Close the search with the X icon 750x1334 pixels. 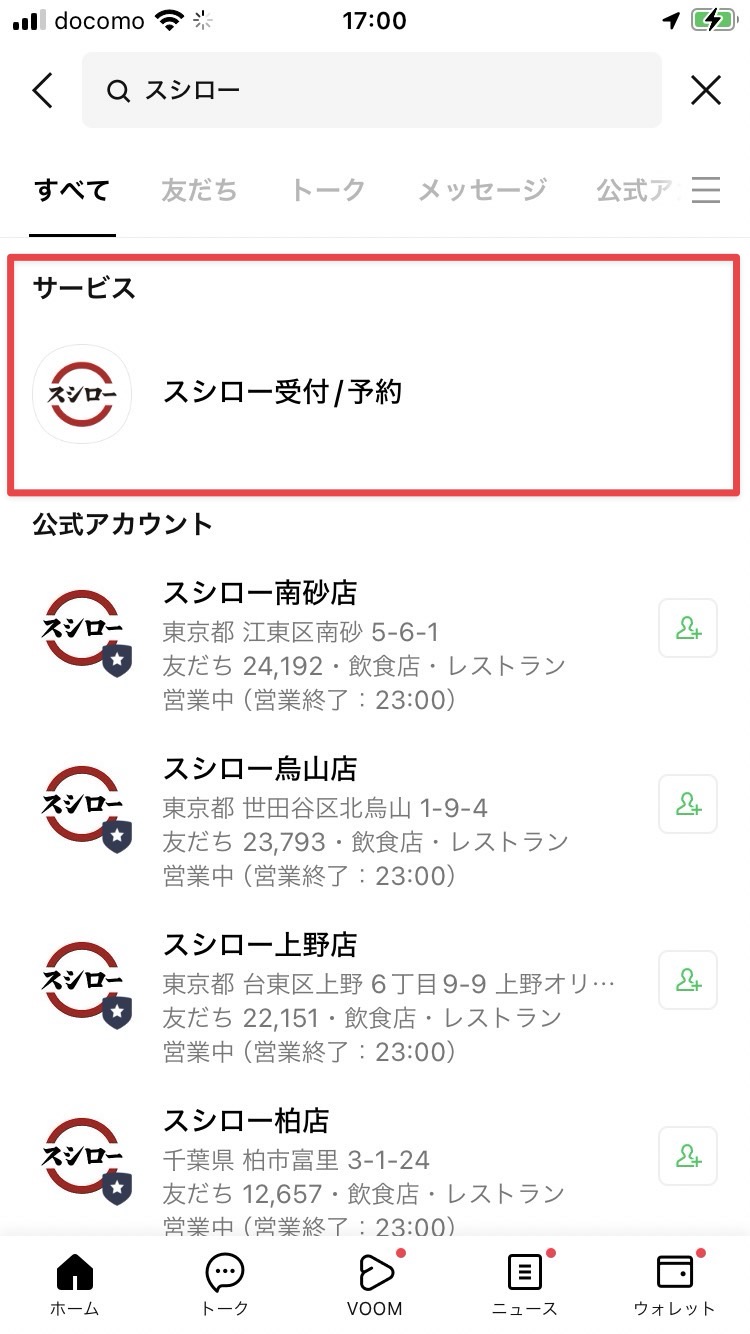click(706, 91)
